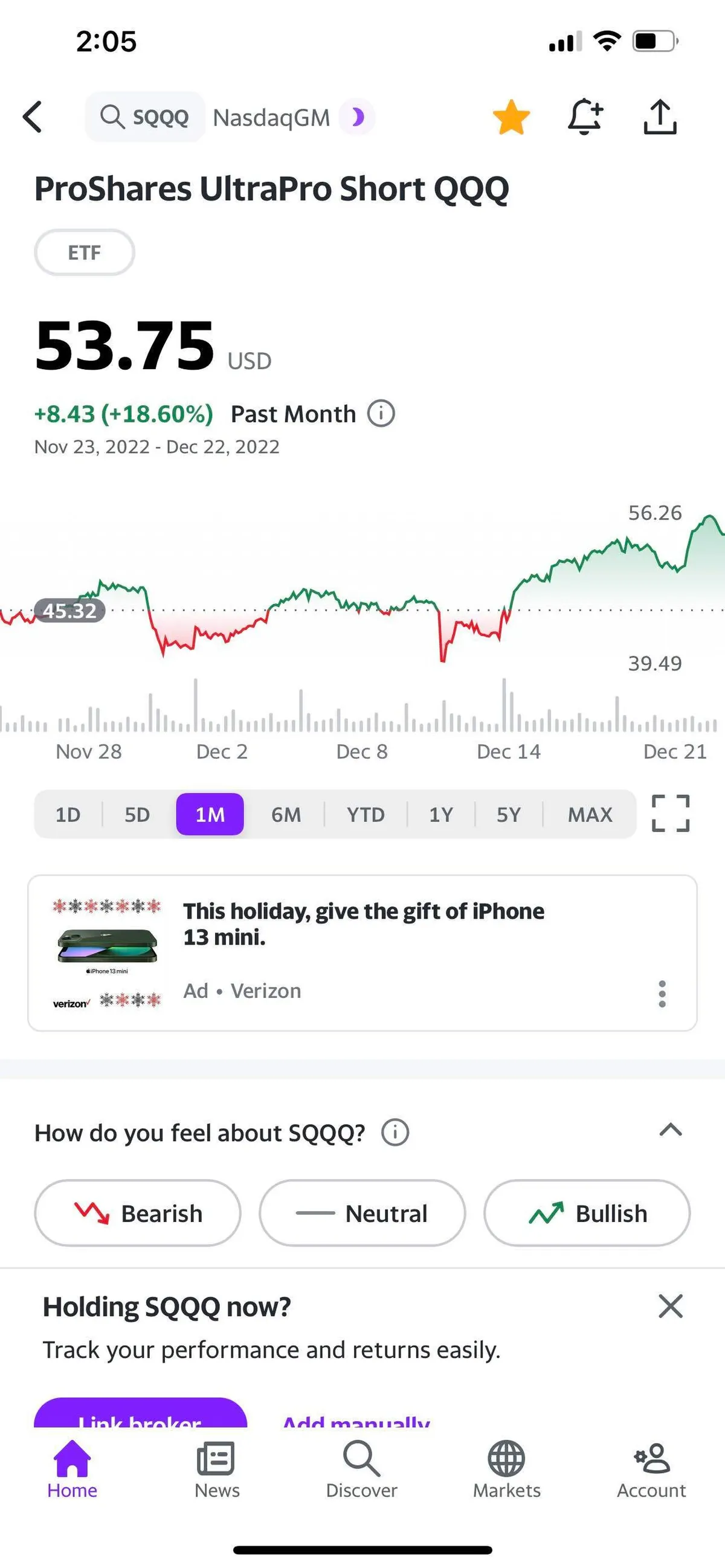Vote Bearish on SQQQ
This screenshot has width=725, height=1568.
138,1213
